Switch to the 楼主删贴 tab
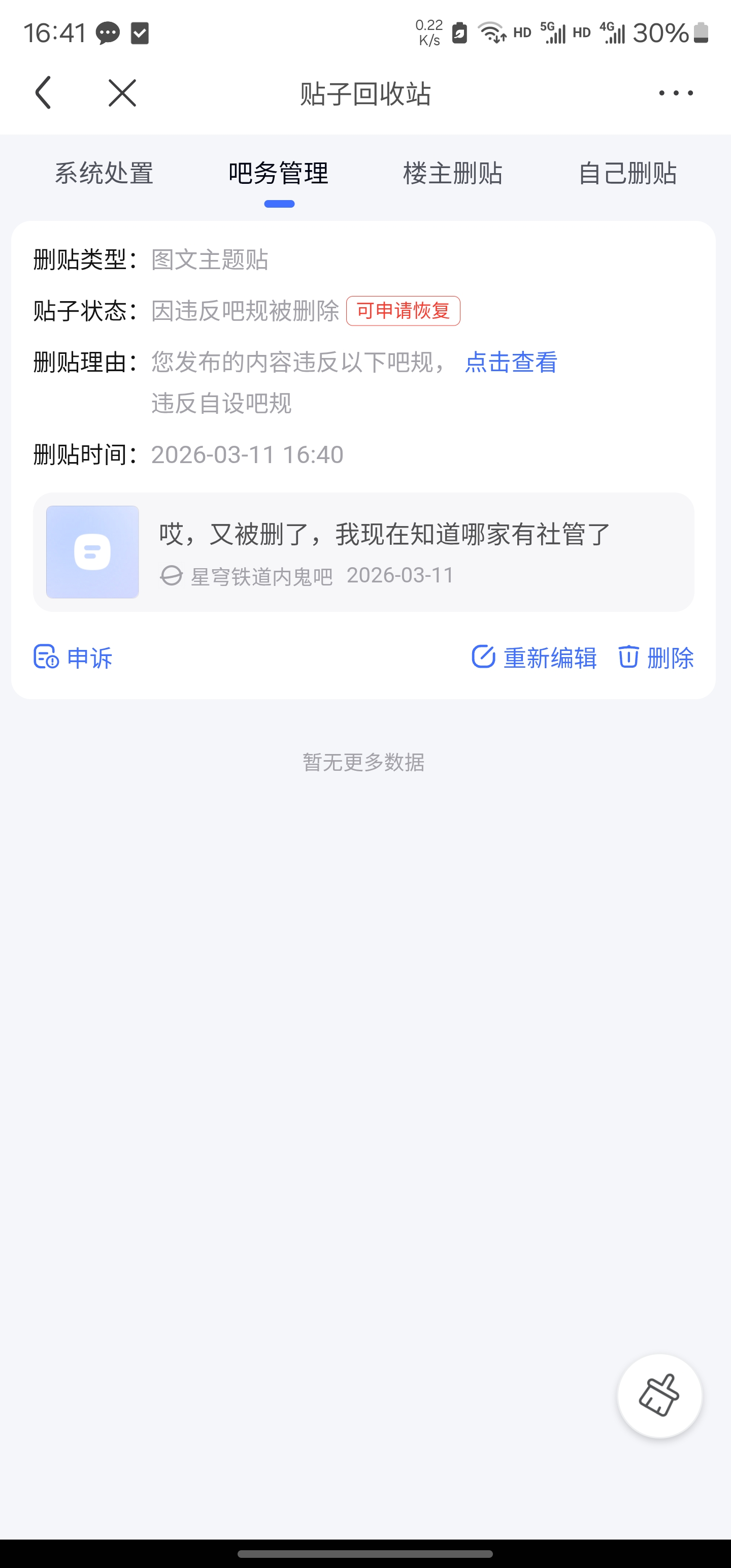This screenshot has width=731, height=1568. [x=453, y=174]
